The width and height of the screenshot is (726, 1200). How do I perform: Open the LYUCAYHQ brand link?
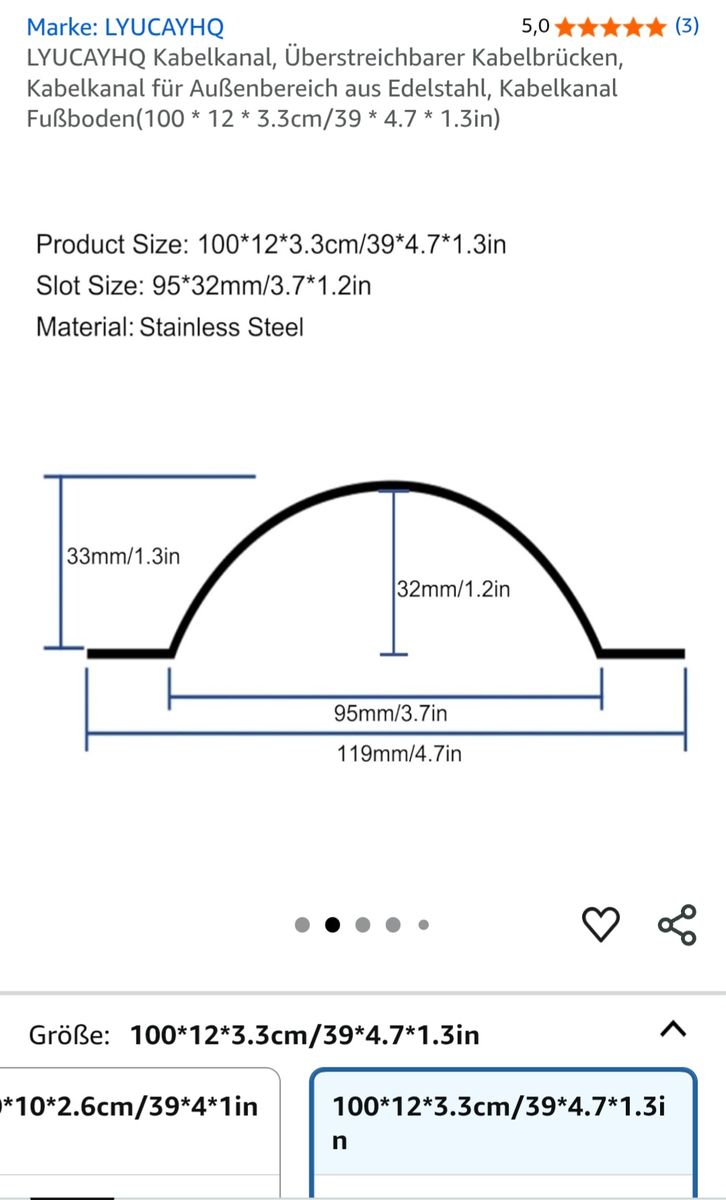125,27
